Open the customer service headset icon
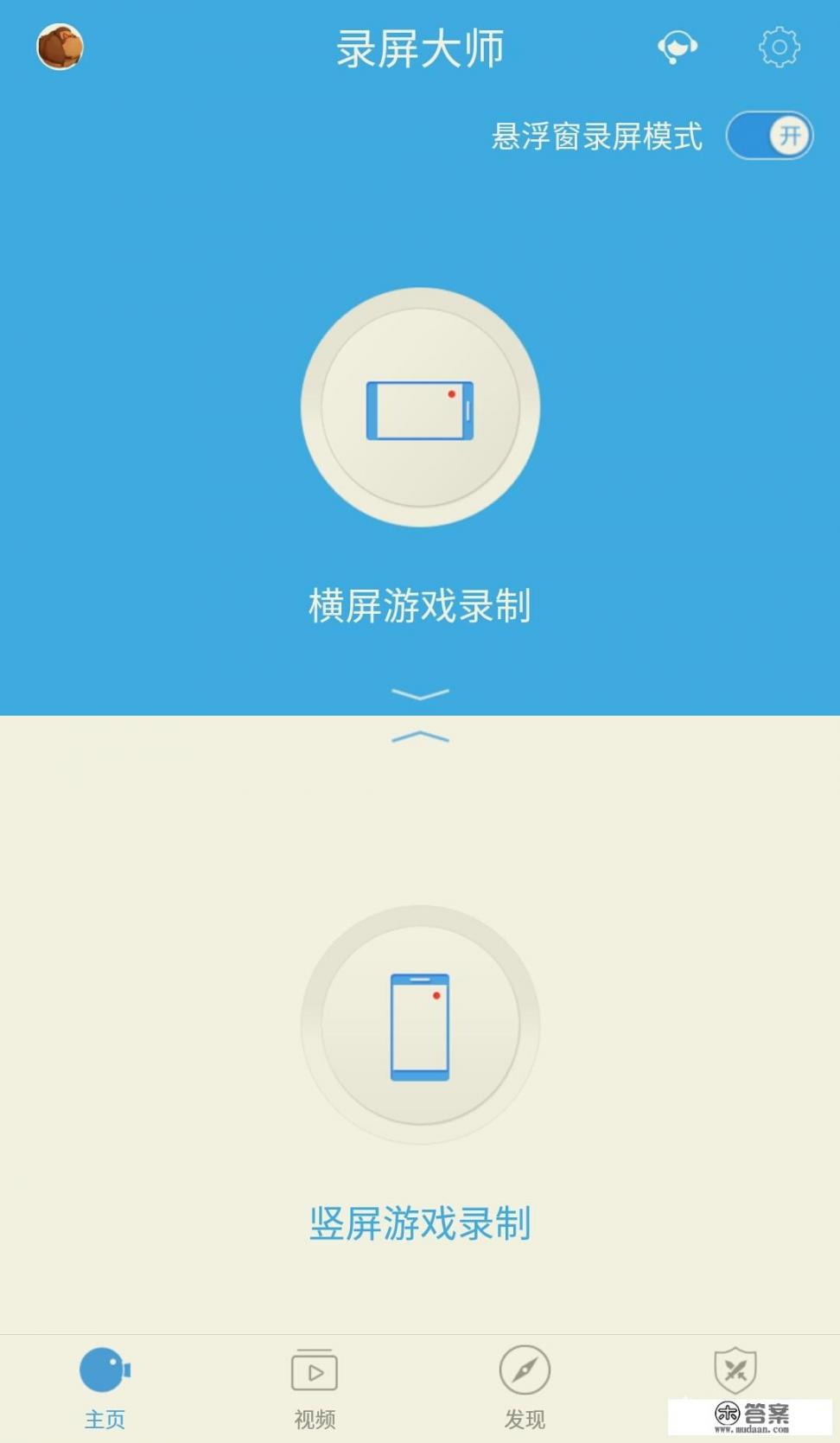 [x=678, y=48]
